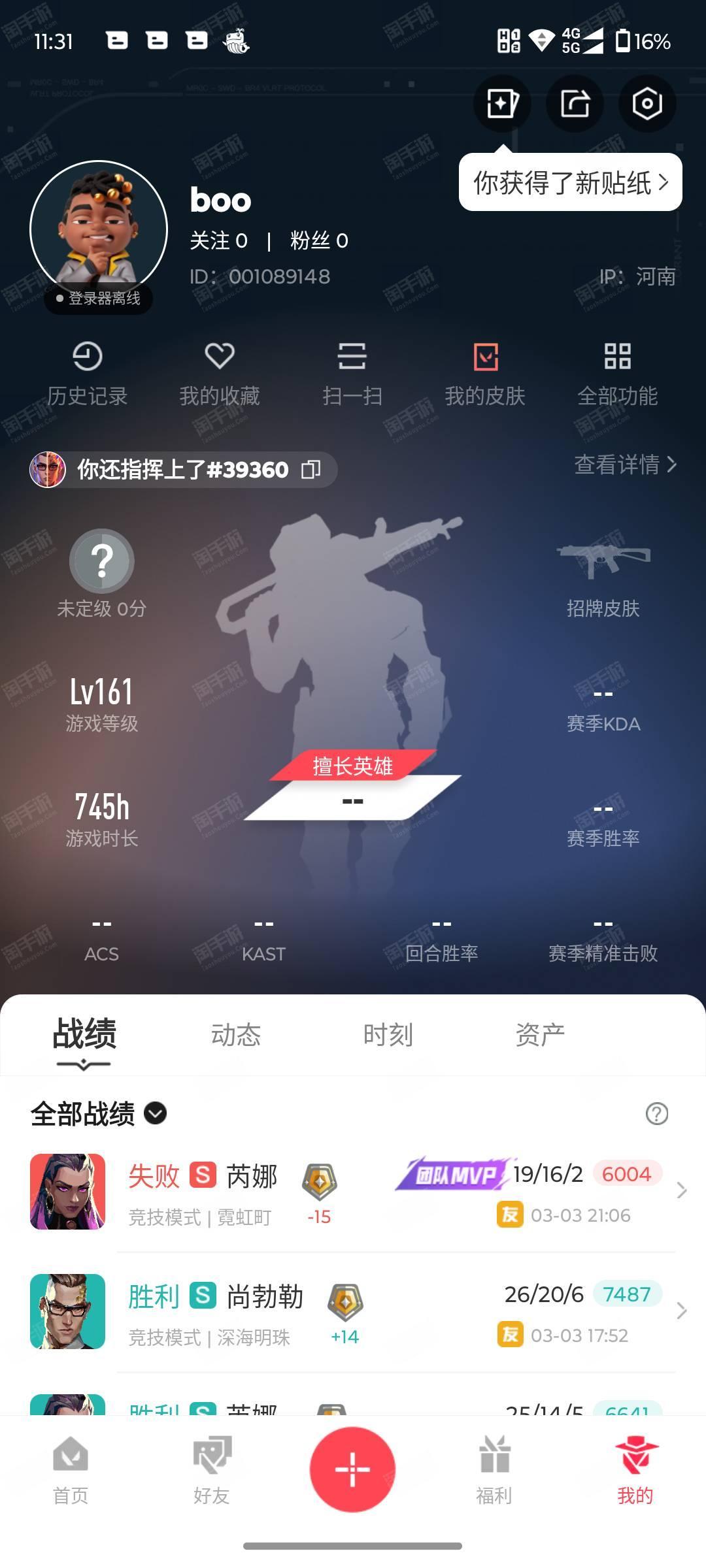Open 历史记录 history
This screenshot has height=1568, width=706.
point(88,374)
